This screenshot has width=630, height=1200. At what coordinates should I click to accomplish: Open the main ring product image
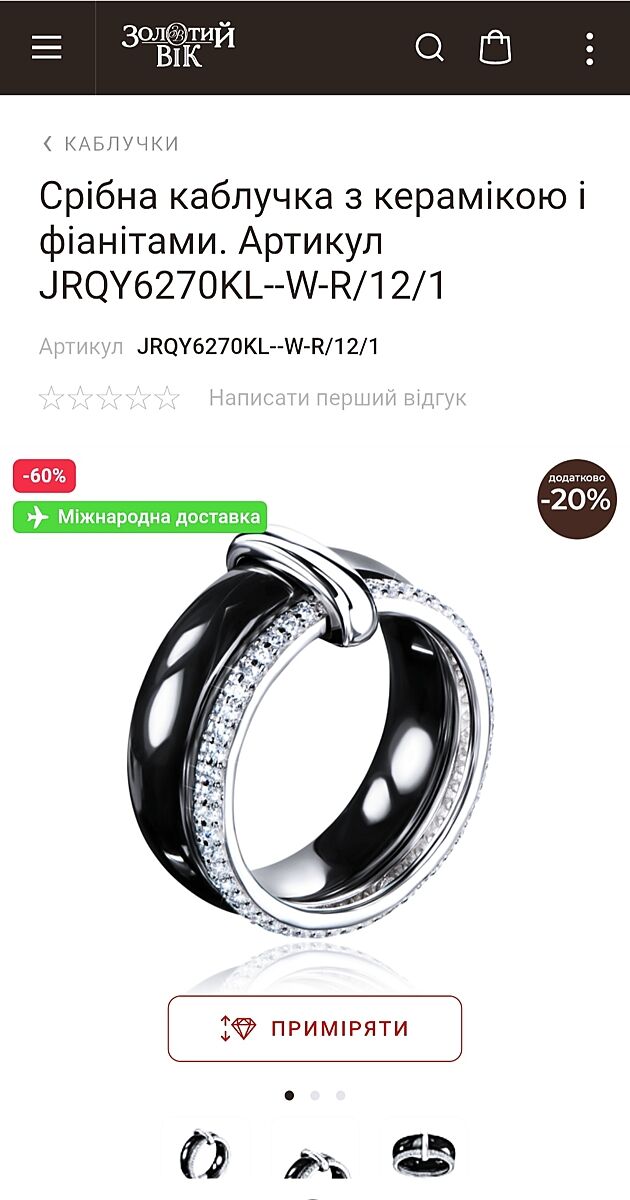(312, 740)
